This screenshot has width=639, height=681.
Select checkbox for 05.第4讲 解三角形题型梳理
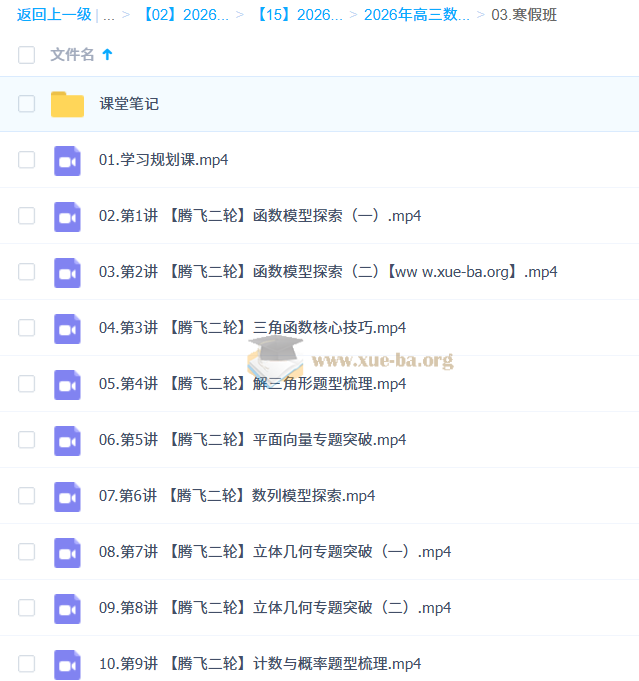click(x=27, y=384)
